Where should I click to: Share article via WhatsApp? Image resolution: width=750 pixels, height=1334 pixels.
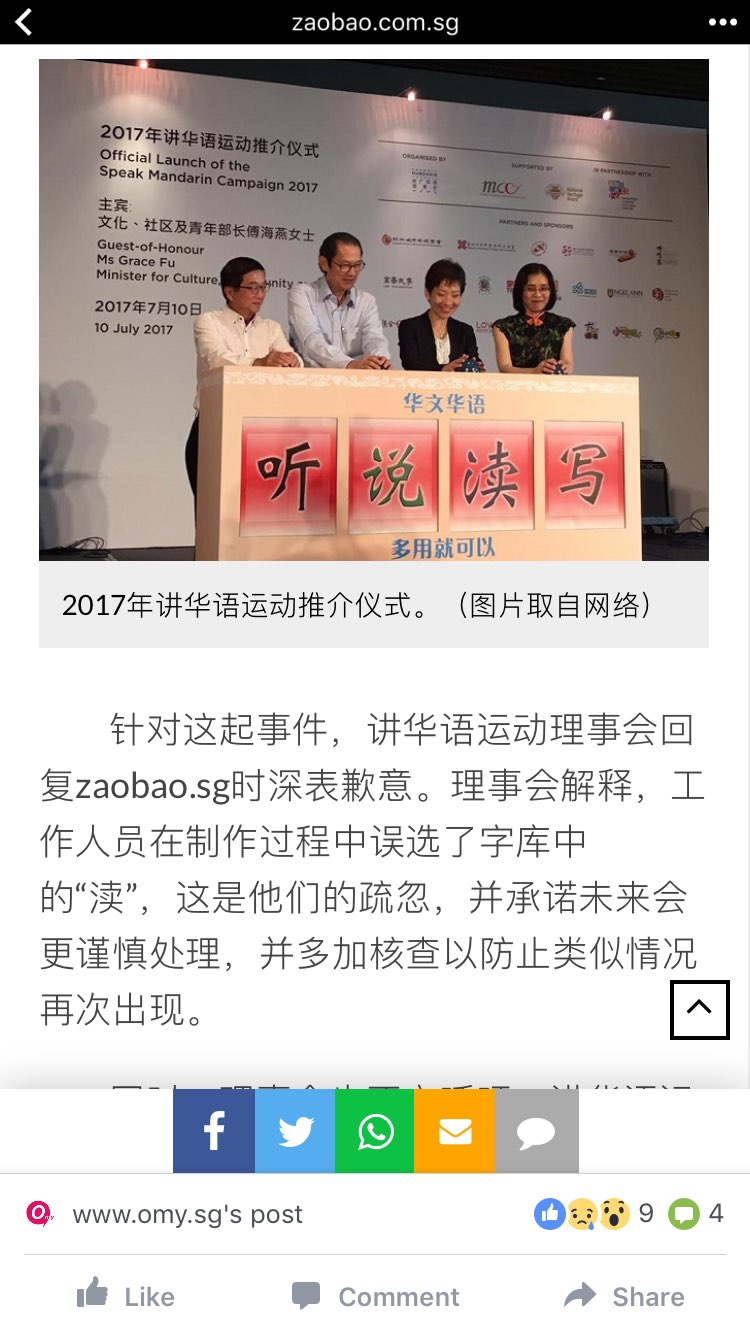[375, 1131]
